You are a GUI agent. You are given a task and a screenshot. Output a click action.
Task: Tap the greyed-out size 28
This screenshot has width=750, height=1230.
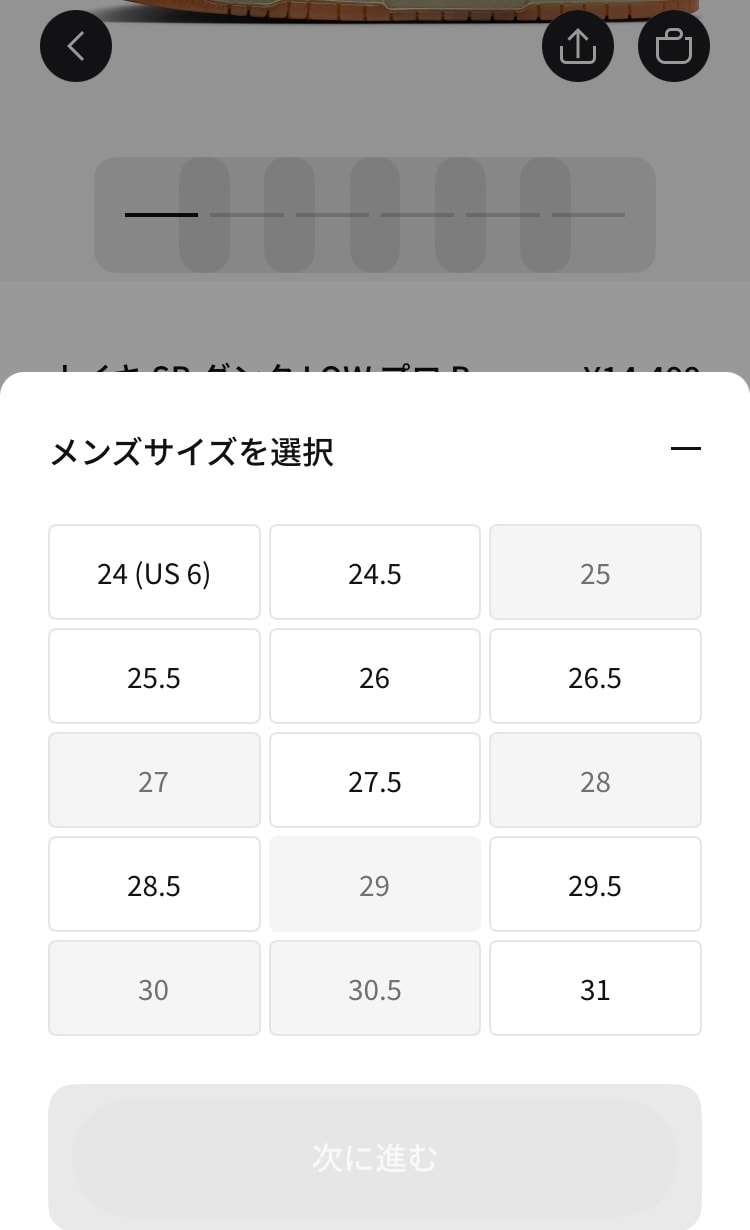[x=595, y=781]
